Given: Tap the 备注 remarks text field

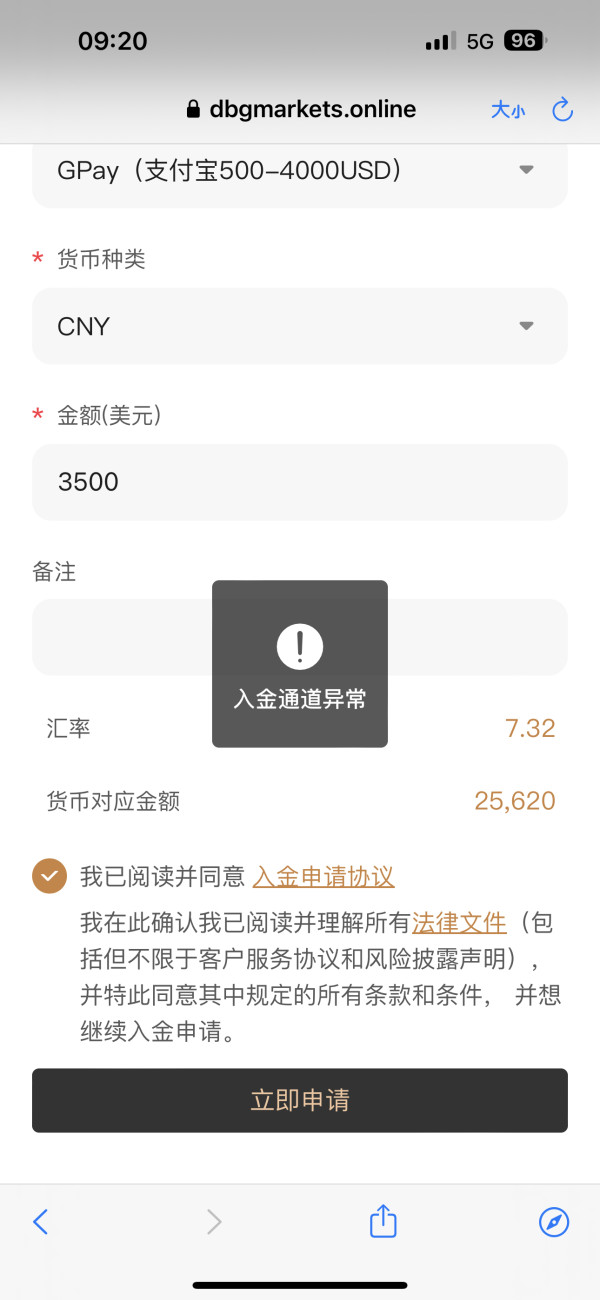Looking at the screenshot, I should pyautogui.click(x=300, y=637).
